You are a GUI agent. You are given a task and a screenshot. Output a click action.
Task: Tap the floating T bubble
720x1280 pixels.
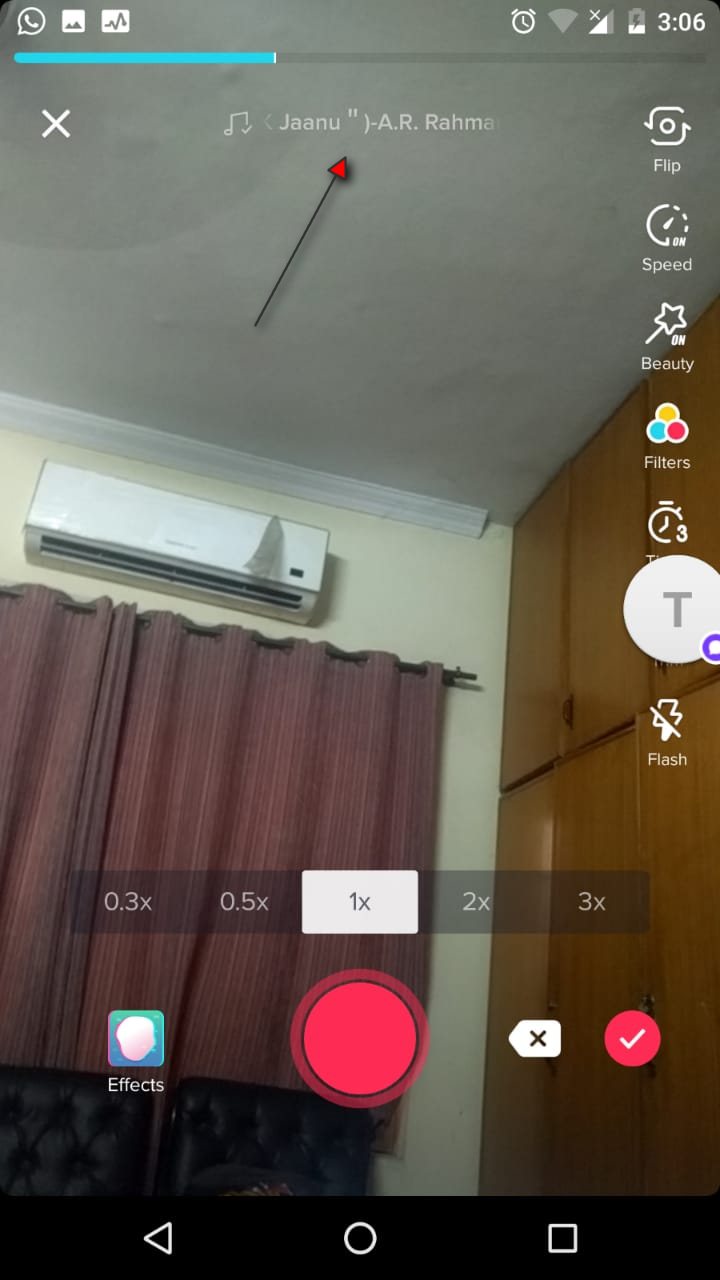pyautogui.click(x=674, y=609)
